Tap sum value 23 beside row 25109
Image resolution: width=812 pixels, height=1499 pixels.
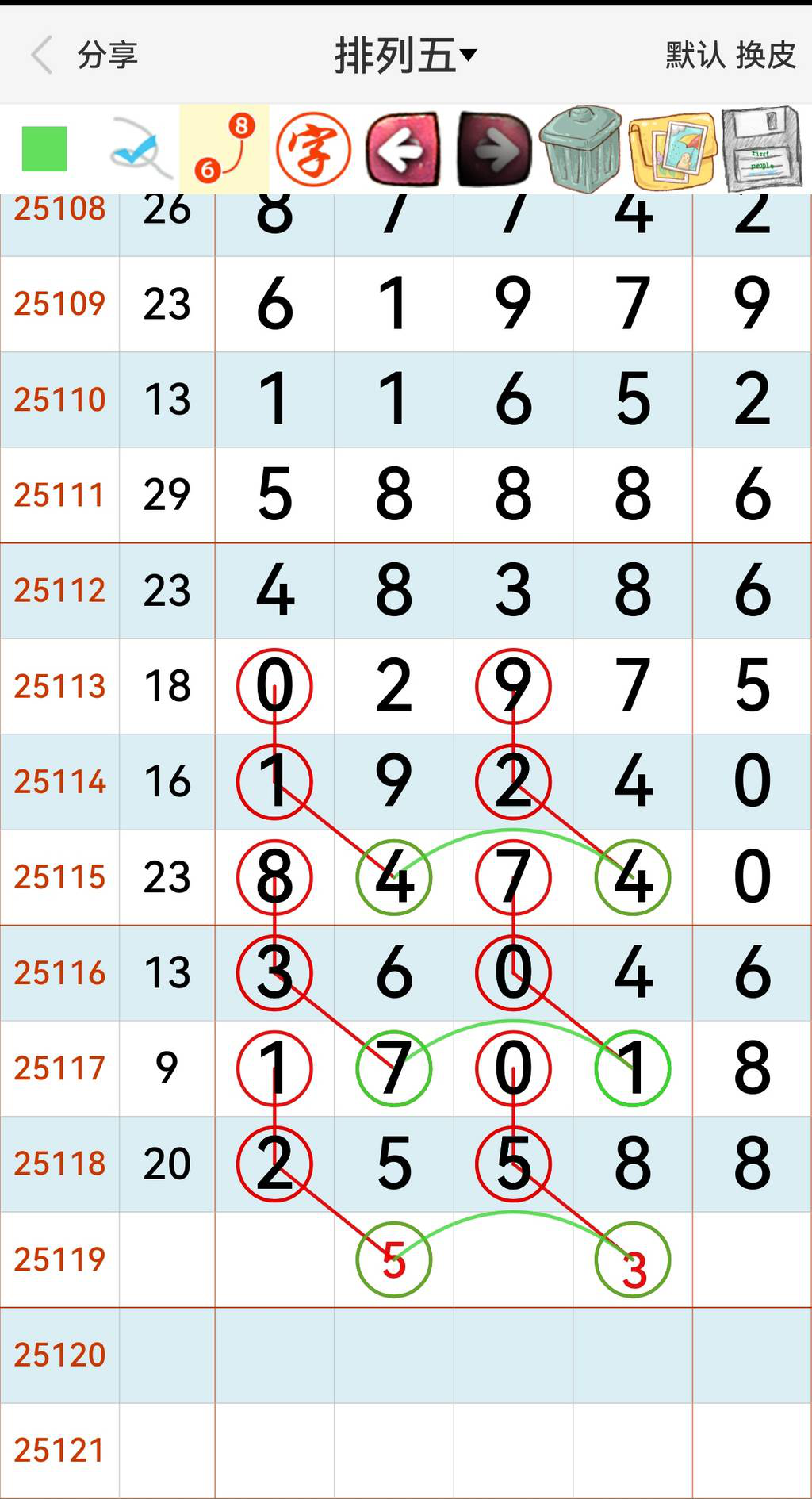[x=166, y=304]
